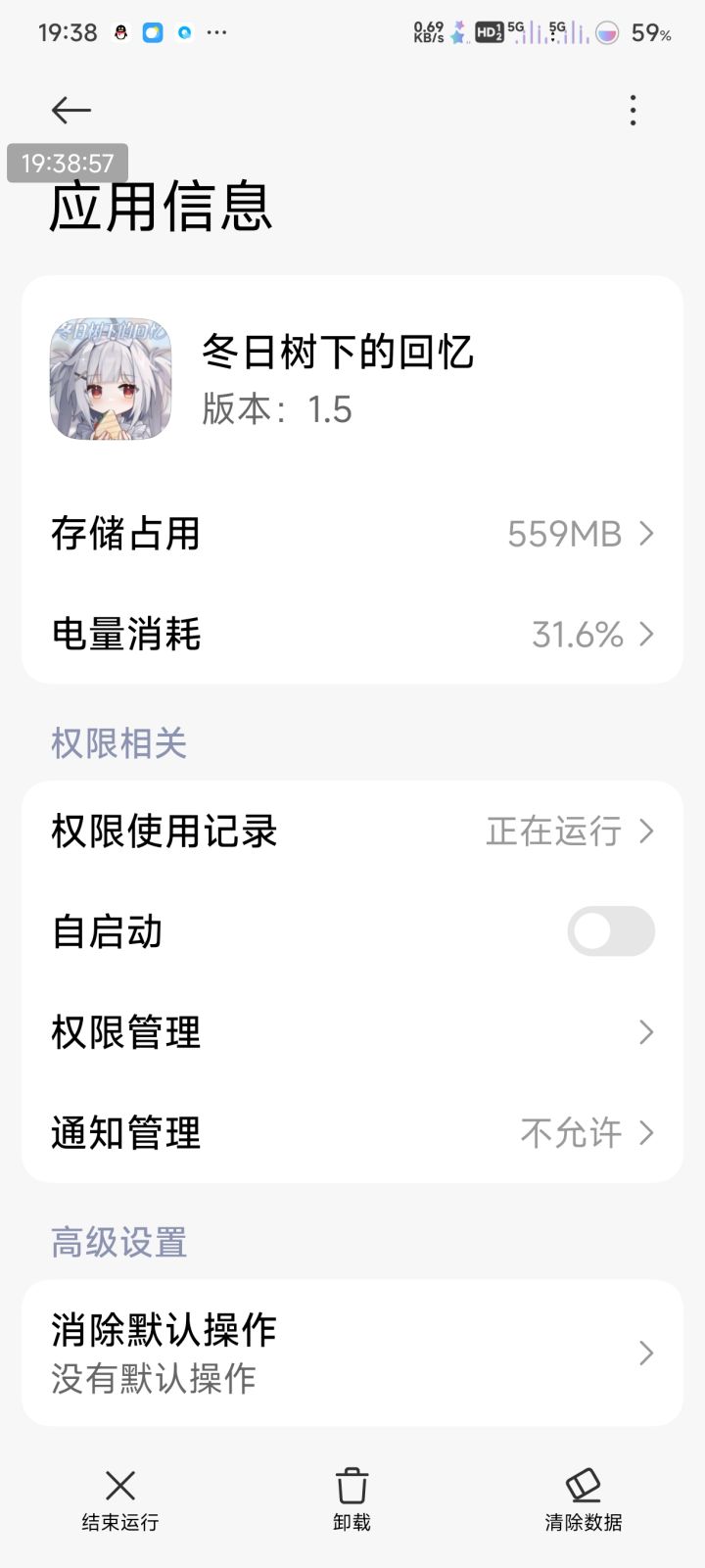
Task: Tap the 清除数据 eraser icon
Action: pyautogui.click(x=584, y=1484)
